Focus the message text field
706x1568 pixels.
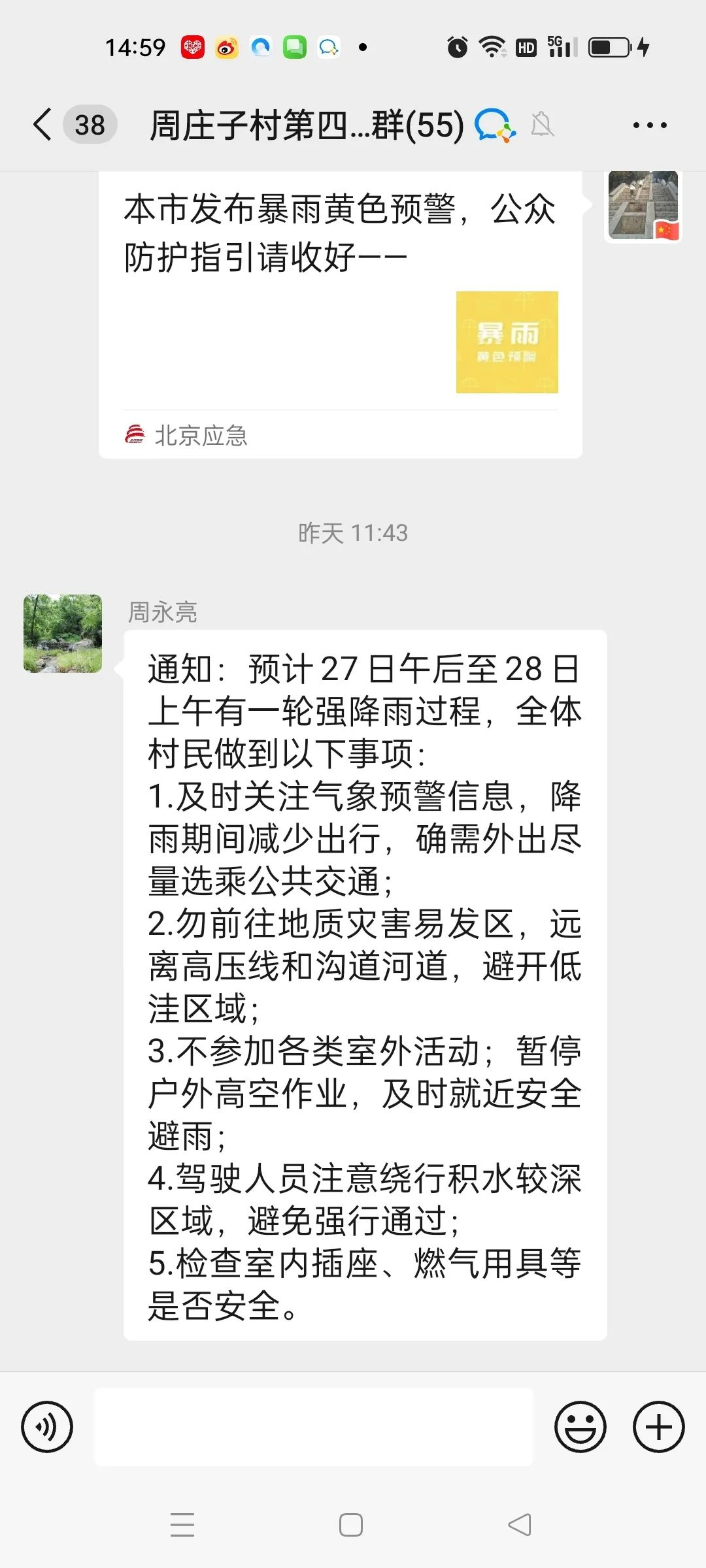314,1427
